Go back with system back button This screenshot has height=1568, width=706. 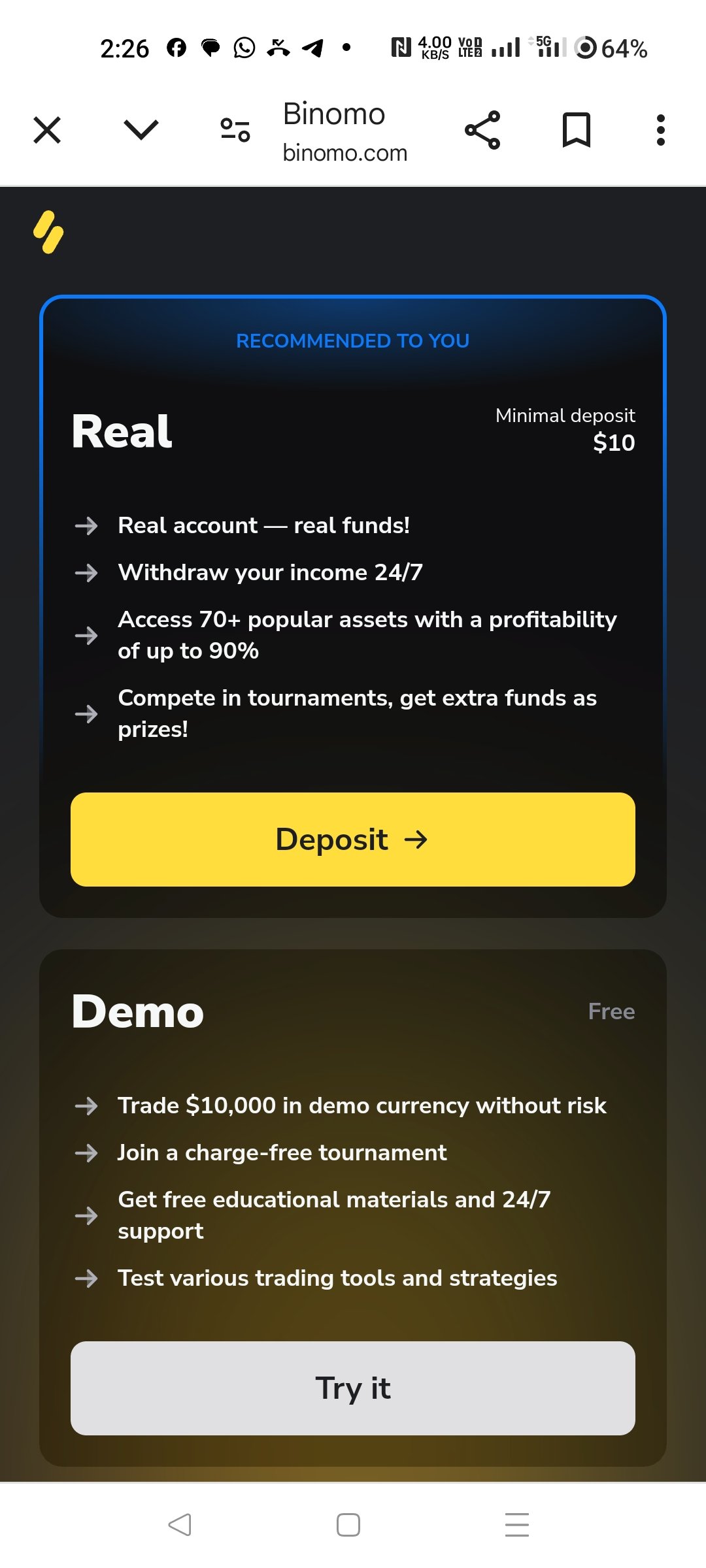(x=180, y=1524)
